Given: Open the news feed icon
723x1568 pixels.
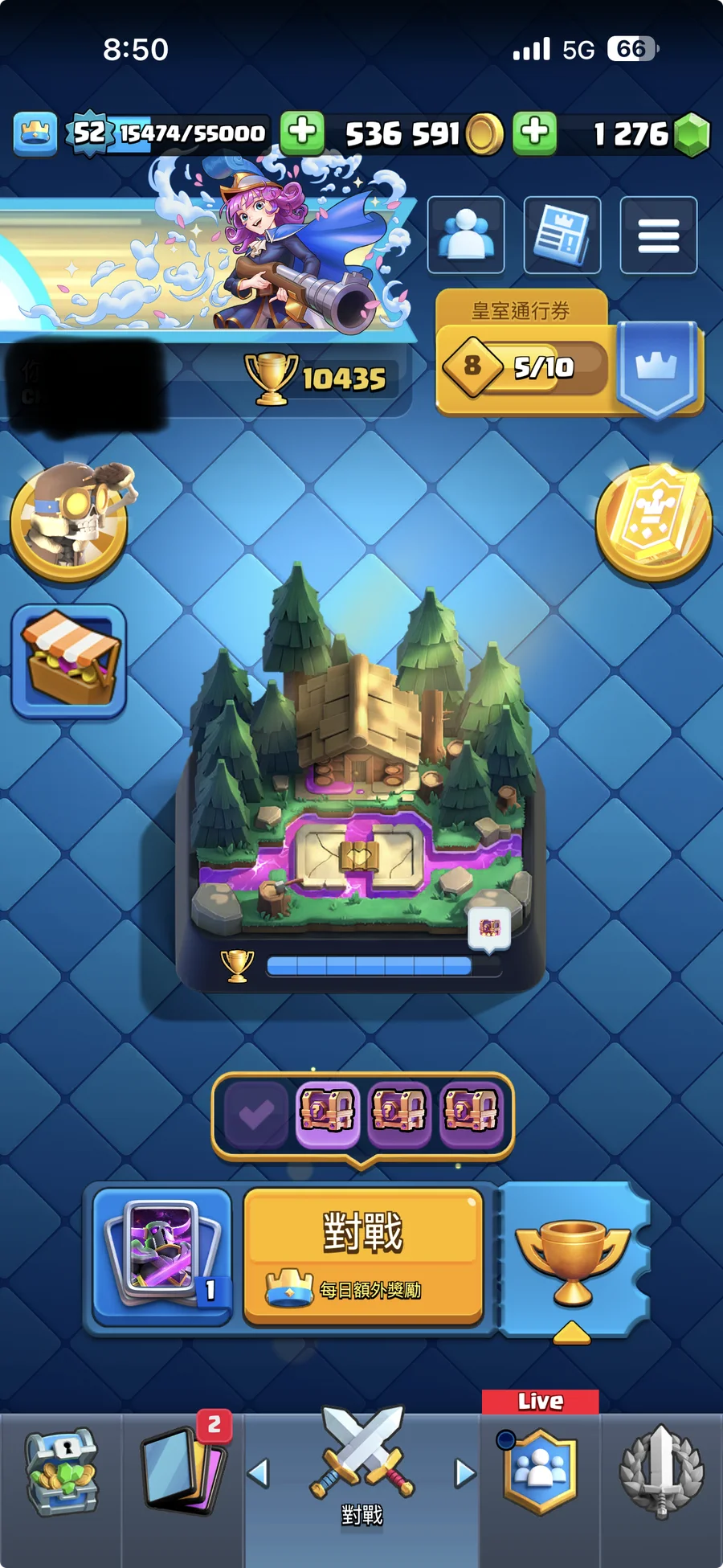Looking at the screenshot, I should [562, 235].
